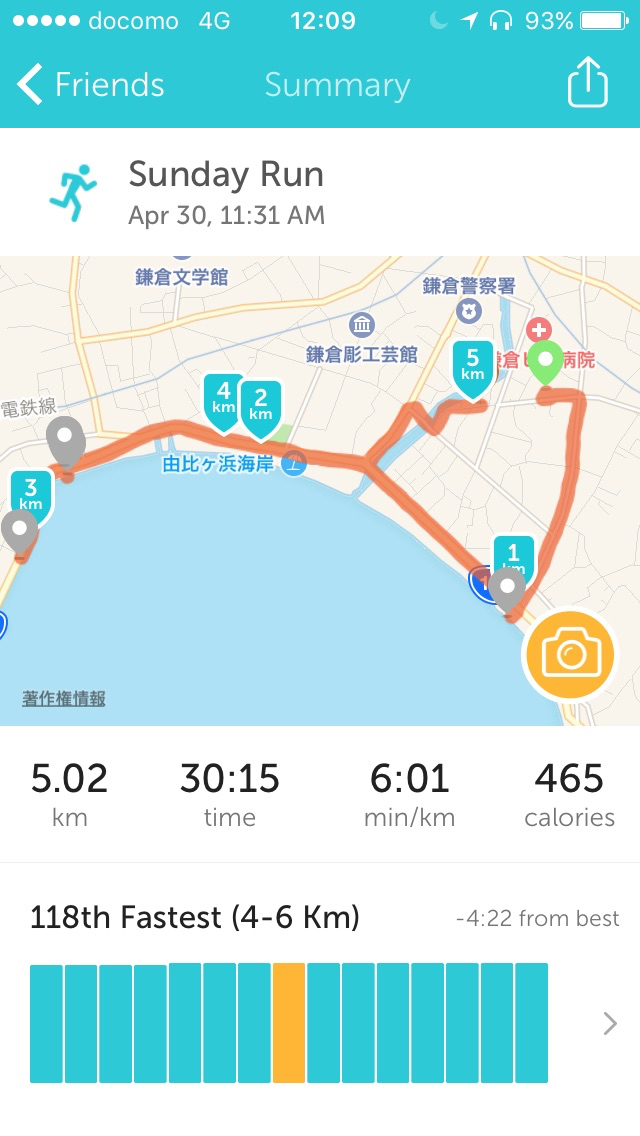Open the 118th Fastest comparison details
The width and height of the screenshot is (640, 1136).
(609, 1023)
